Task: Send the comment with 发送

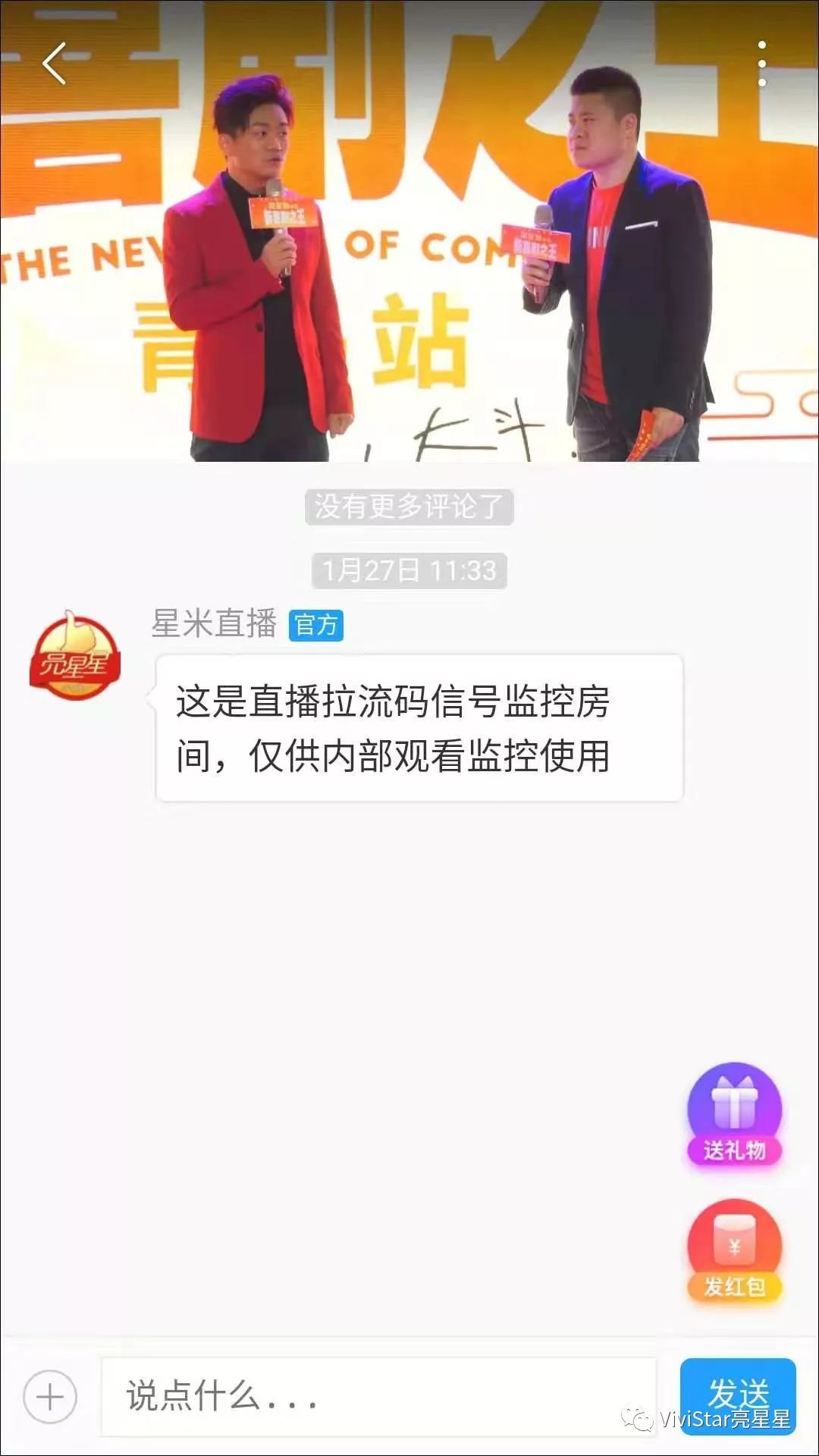Action: pos(737,1394)
